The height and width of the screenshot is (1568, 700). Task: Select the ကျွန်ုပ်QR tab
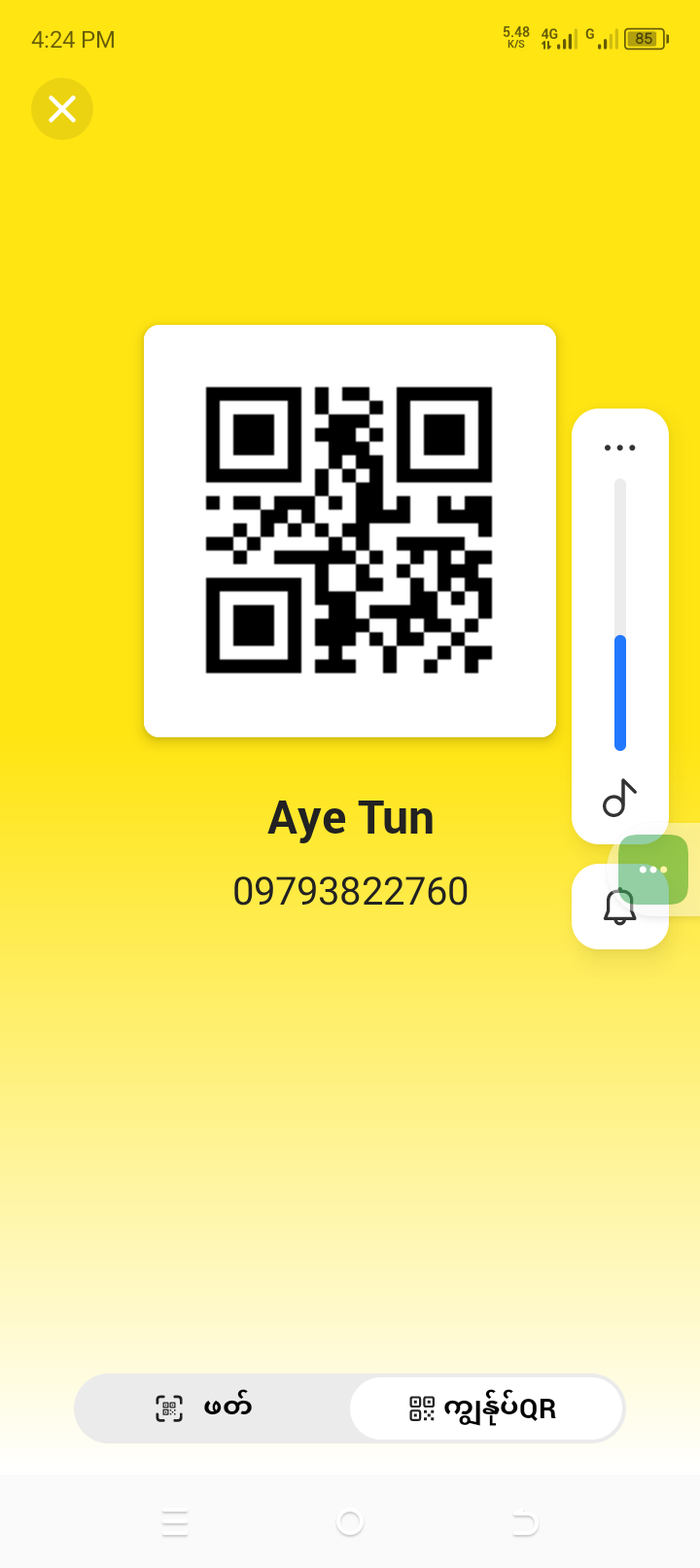pyautogui.click(x=486, y=1408)
